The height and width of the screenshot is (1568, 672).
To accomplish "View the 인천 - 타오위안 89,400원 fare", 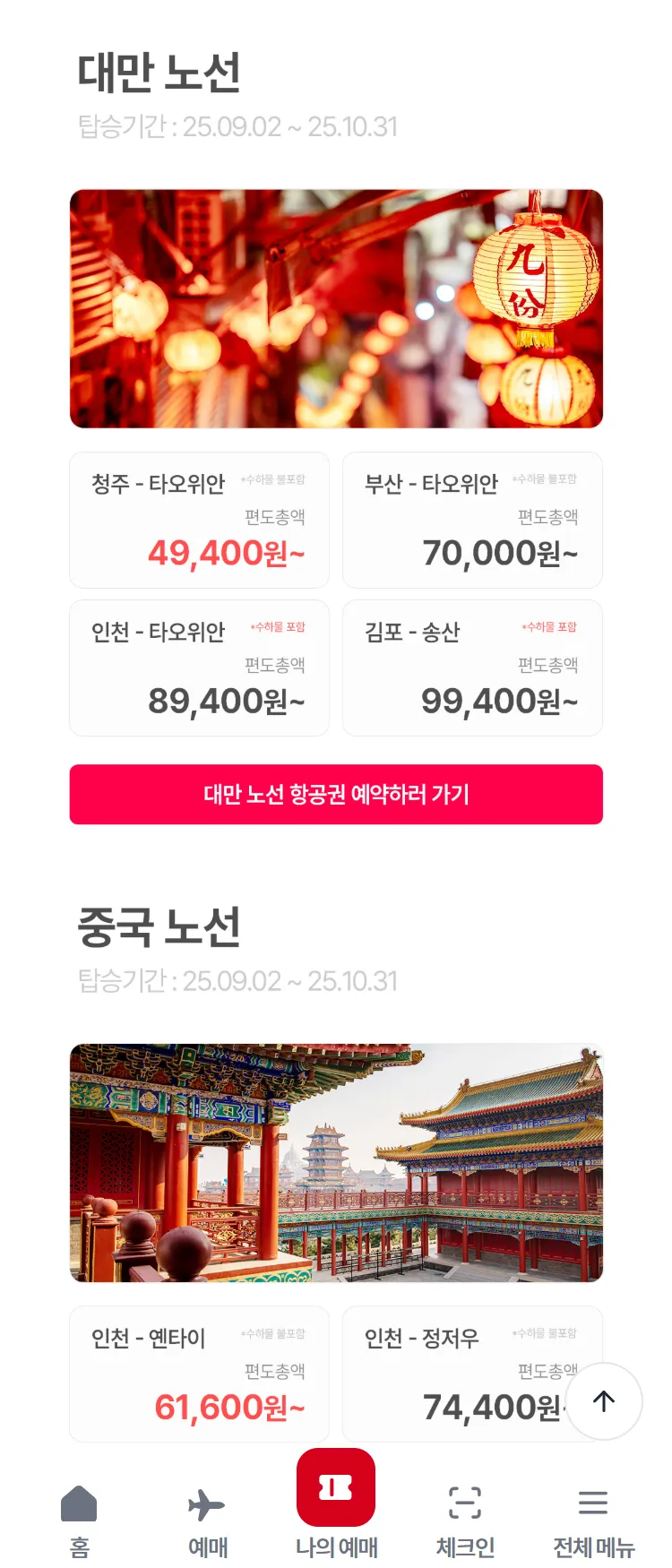I will pyautogui.click(x=199, y=668).
